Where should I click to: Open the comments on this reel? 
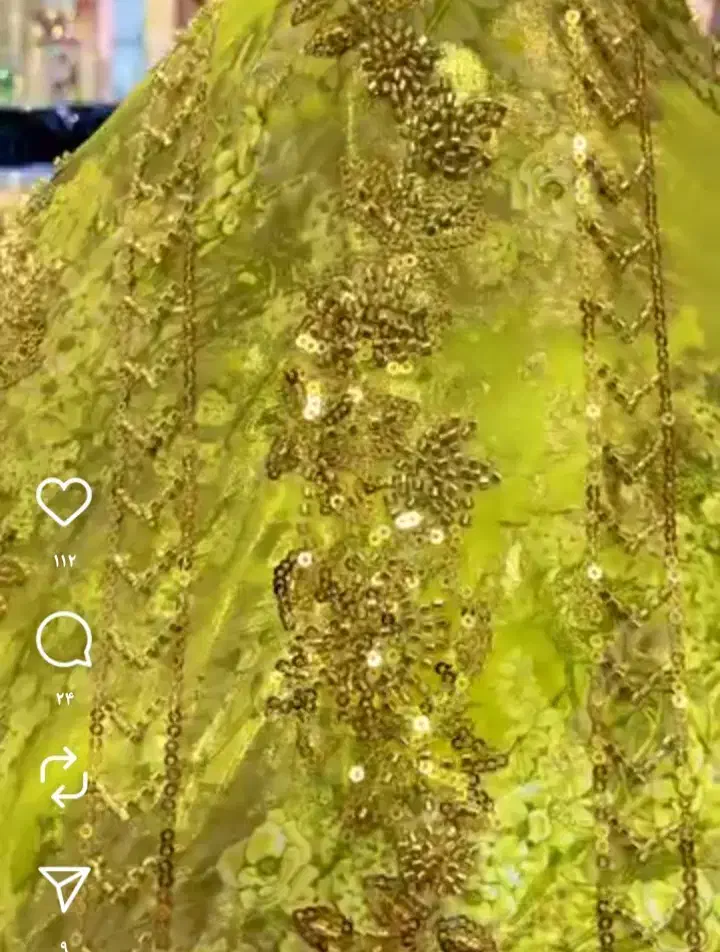coord(64,640)
